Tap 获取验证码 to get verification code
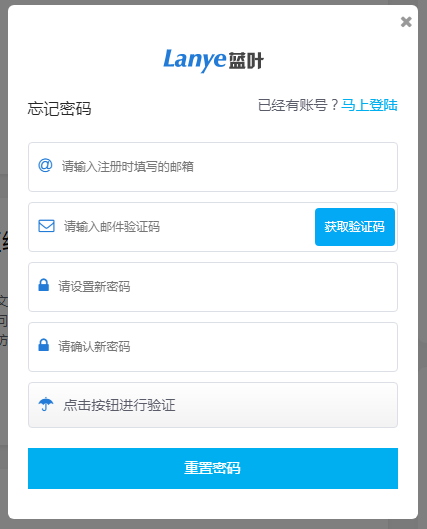This screenshot has width=427, height=529. point(355,227)
